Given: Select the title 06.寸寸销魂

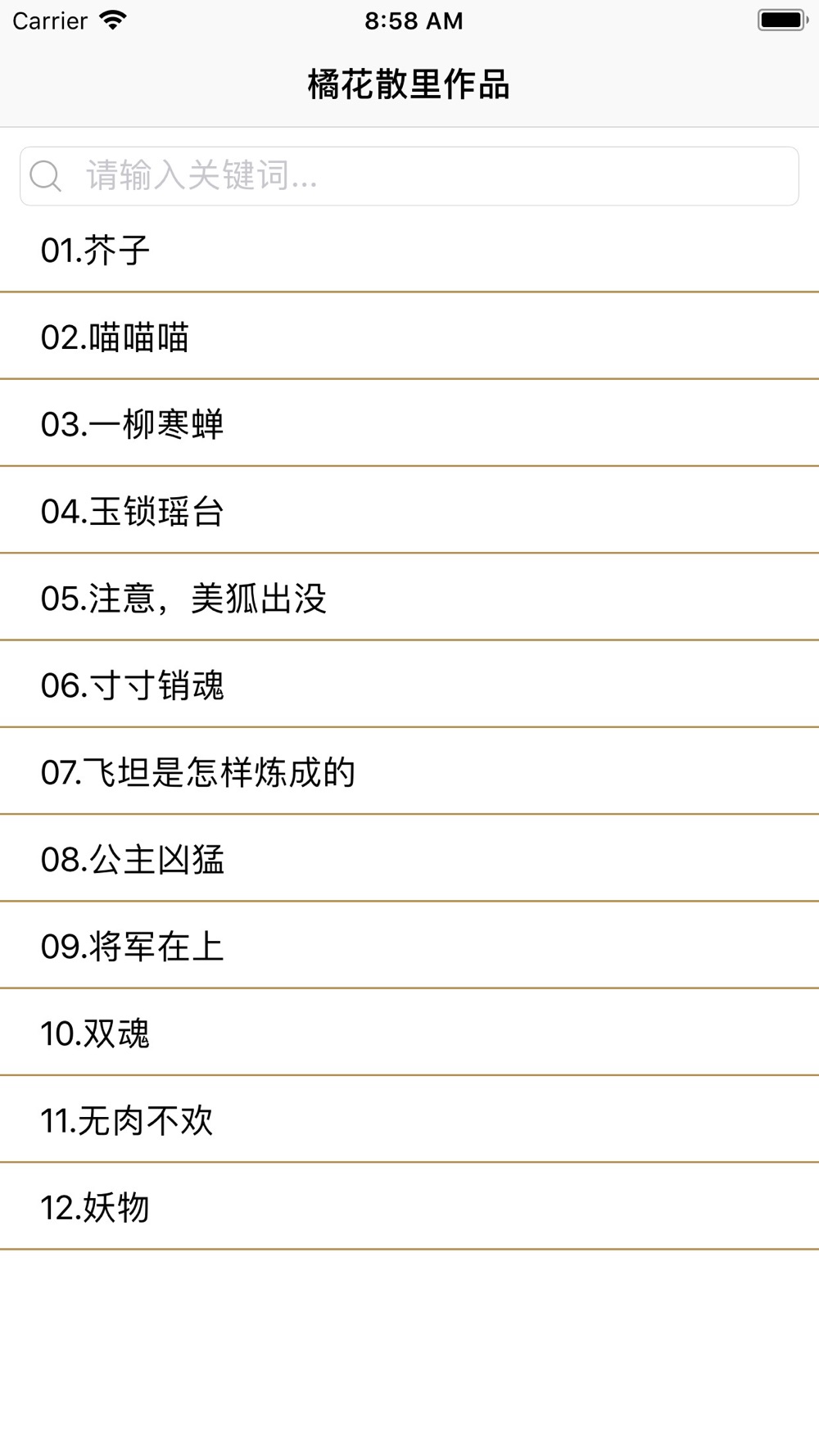Looking at the screenshot, I should [409, 685].
